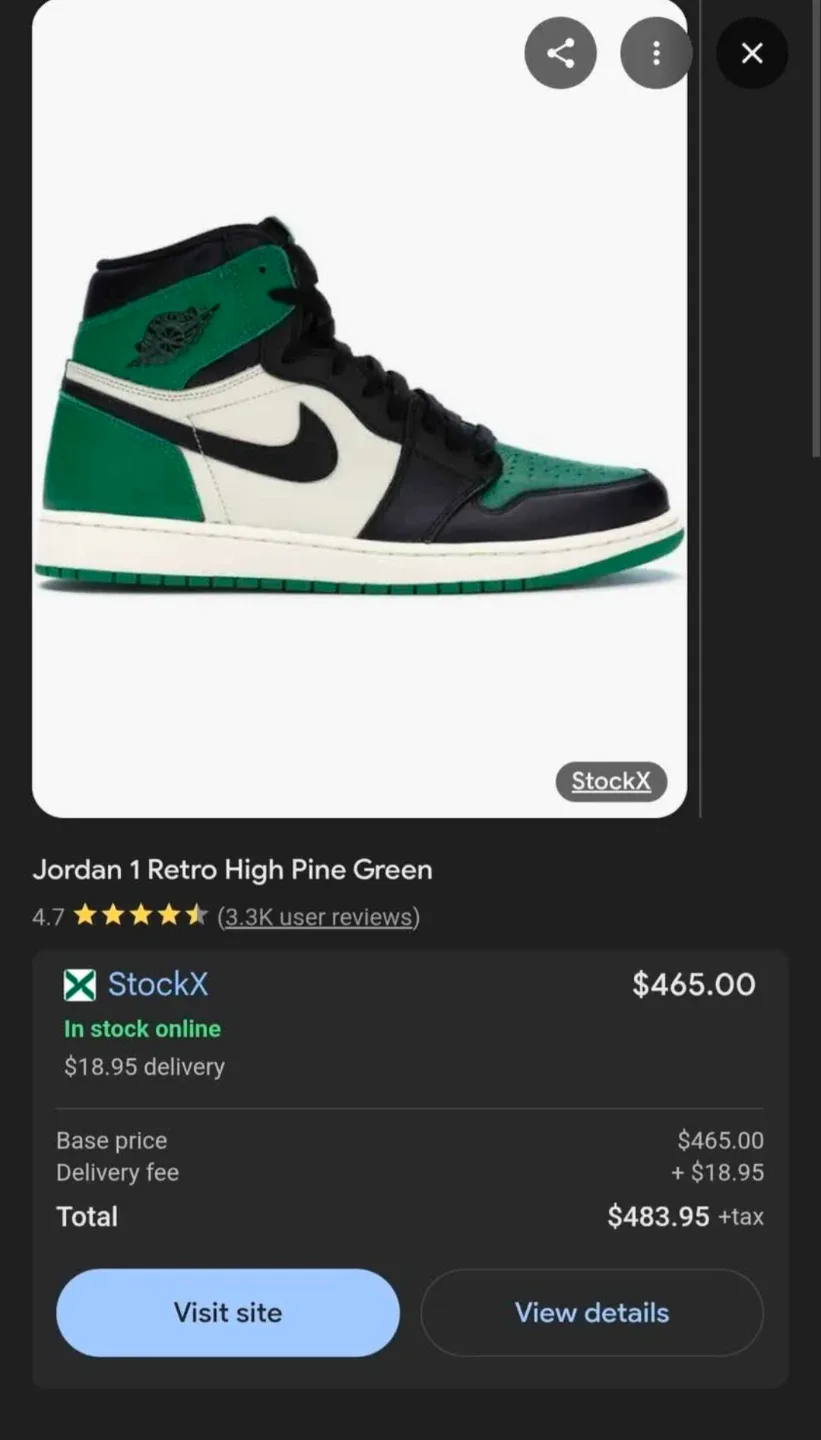Expand the View details price breakdown
The height and width of the screenshot is (1440, 821).
point(591,1313)
